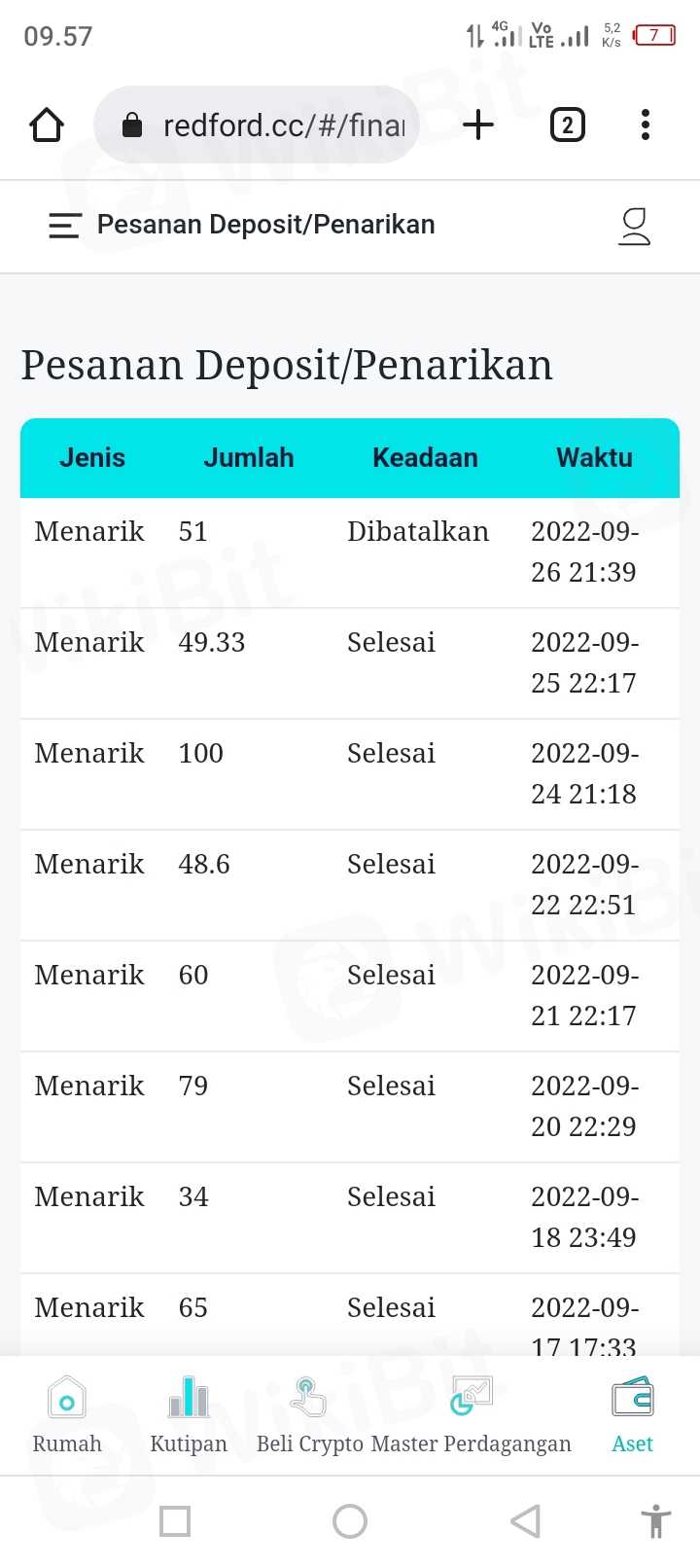The height and width of the screenshot is (1568, 700).
Task: Open the browser home page
Action: pyautogui.click(x=47, y=125)
